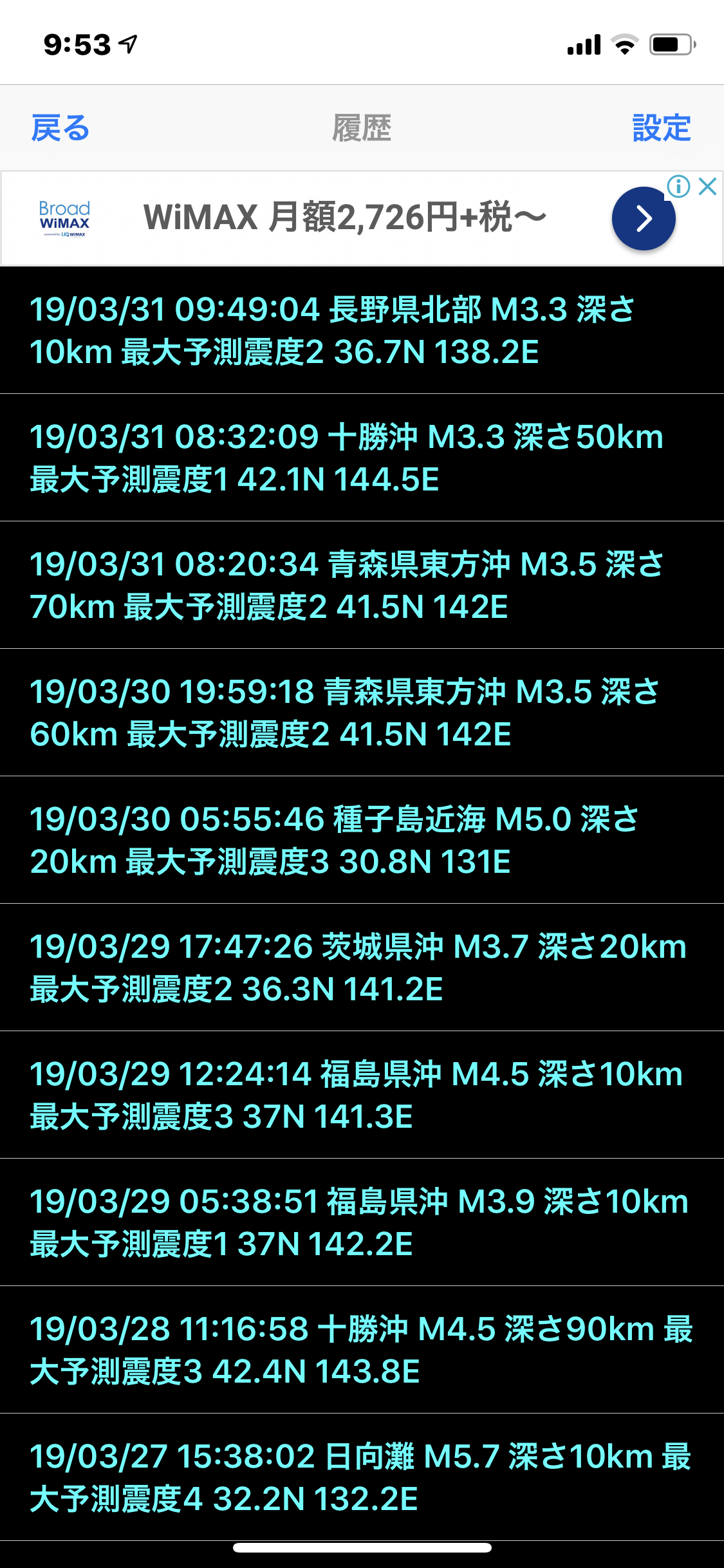The image size is (724, 1568).
Task: Close the WiMAX ad banner
Action: click(708, 187)
